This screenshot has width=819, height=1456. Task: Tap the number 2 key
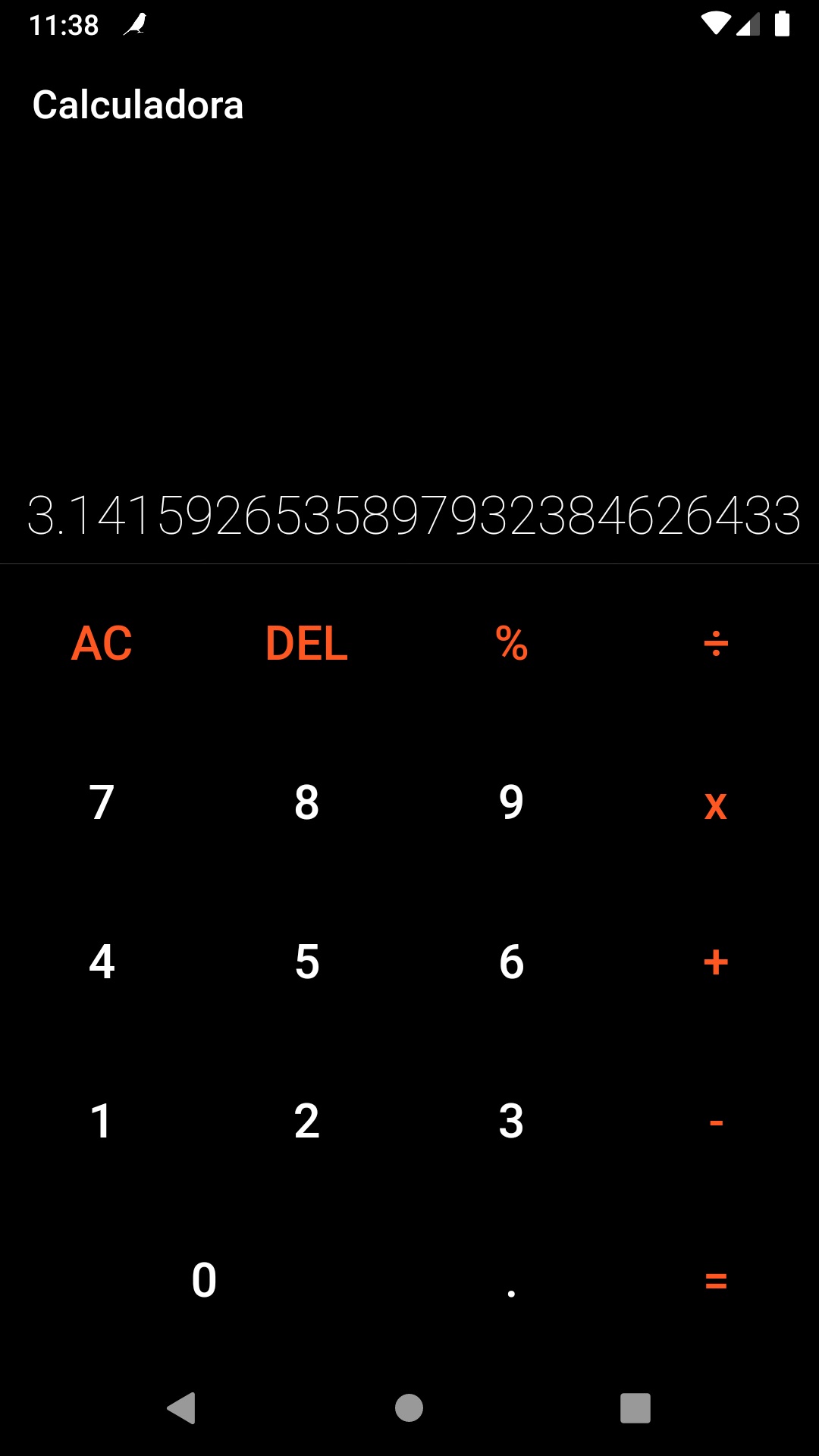pos(306,1121)
